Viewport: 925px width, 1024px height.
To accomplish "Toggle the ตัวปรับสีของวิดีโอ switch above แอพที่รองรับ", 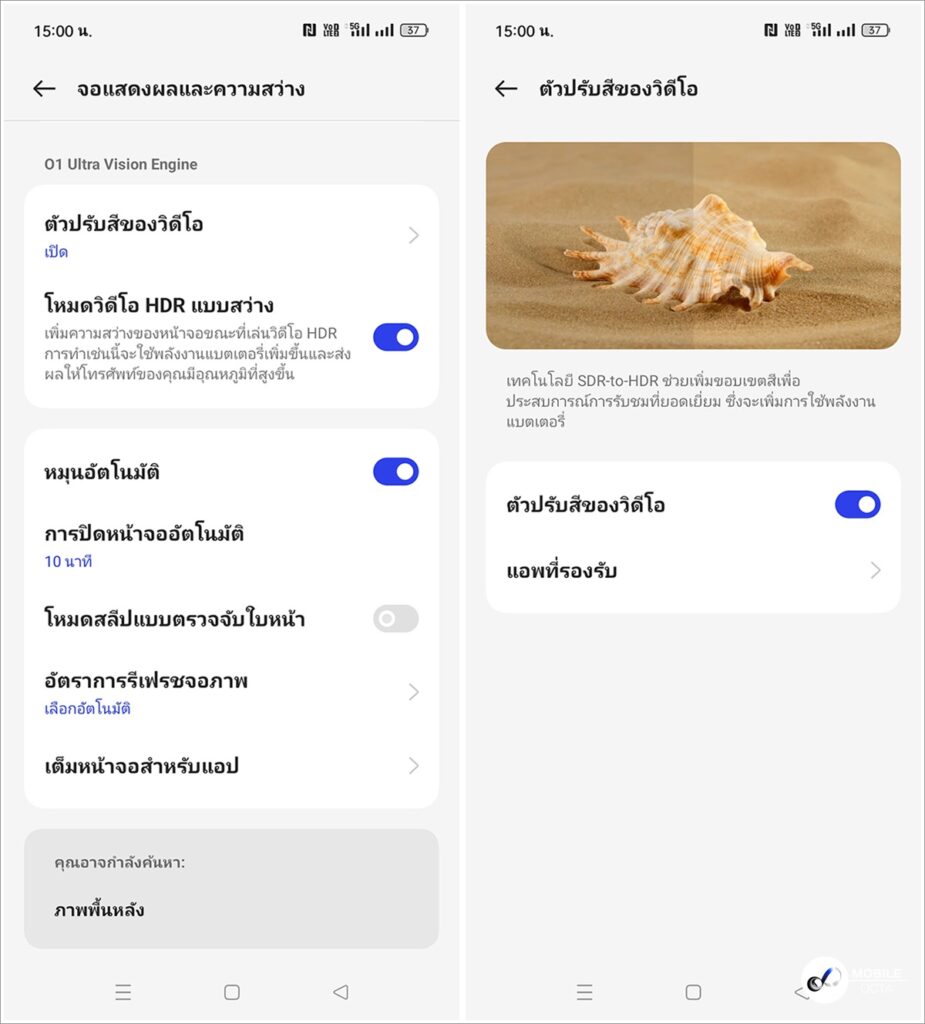I will tap(857, 505).
